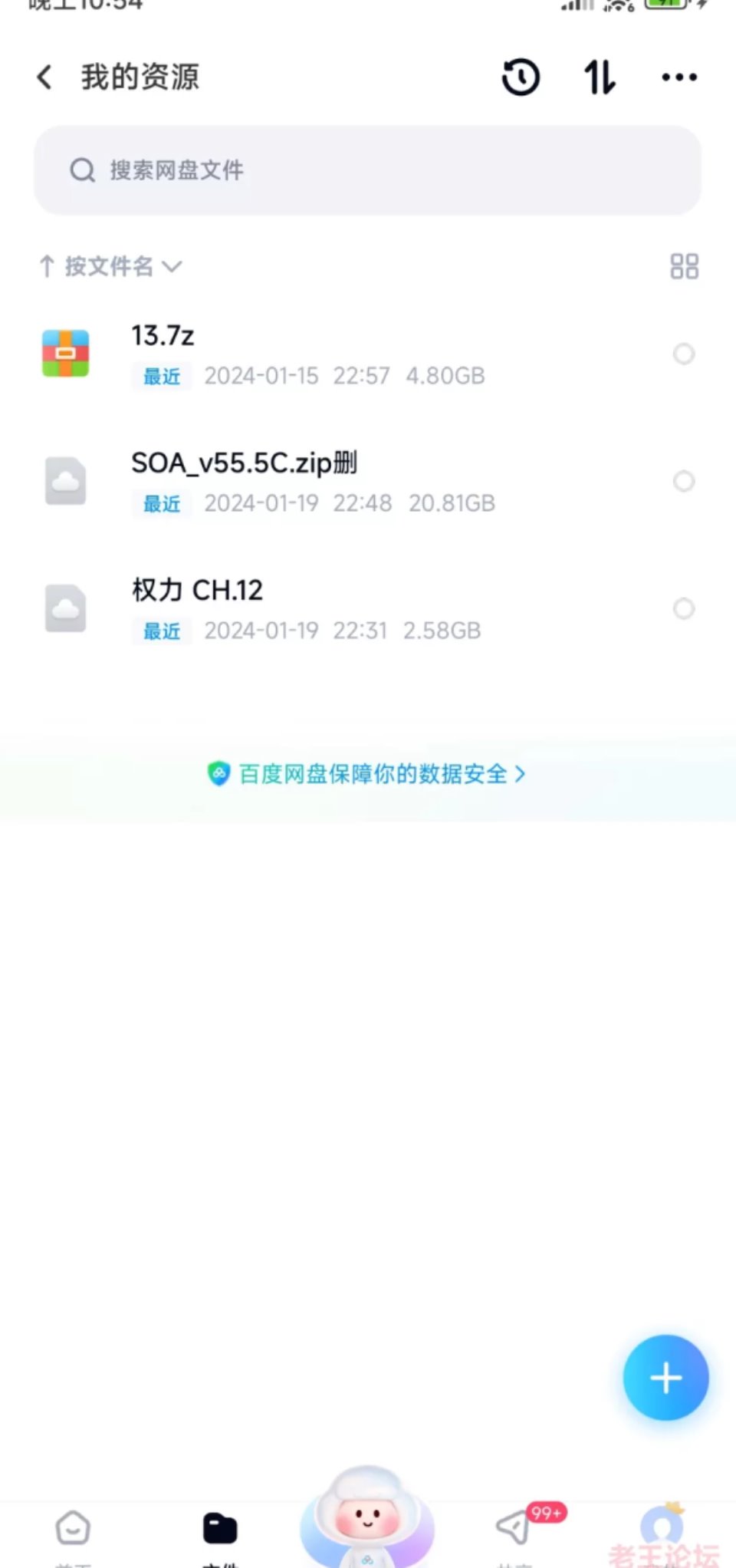Open the recent history clock icon
This screenshot has width=736, height=1568.
[521, 77]
